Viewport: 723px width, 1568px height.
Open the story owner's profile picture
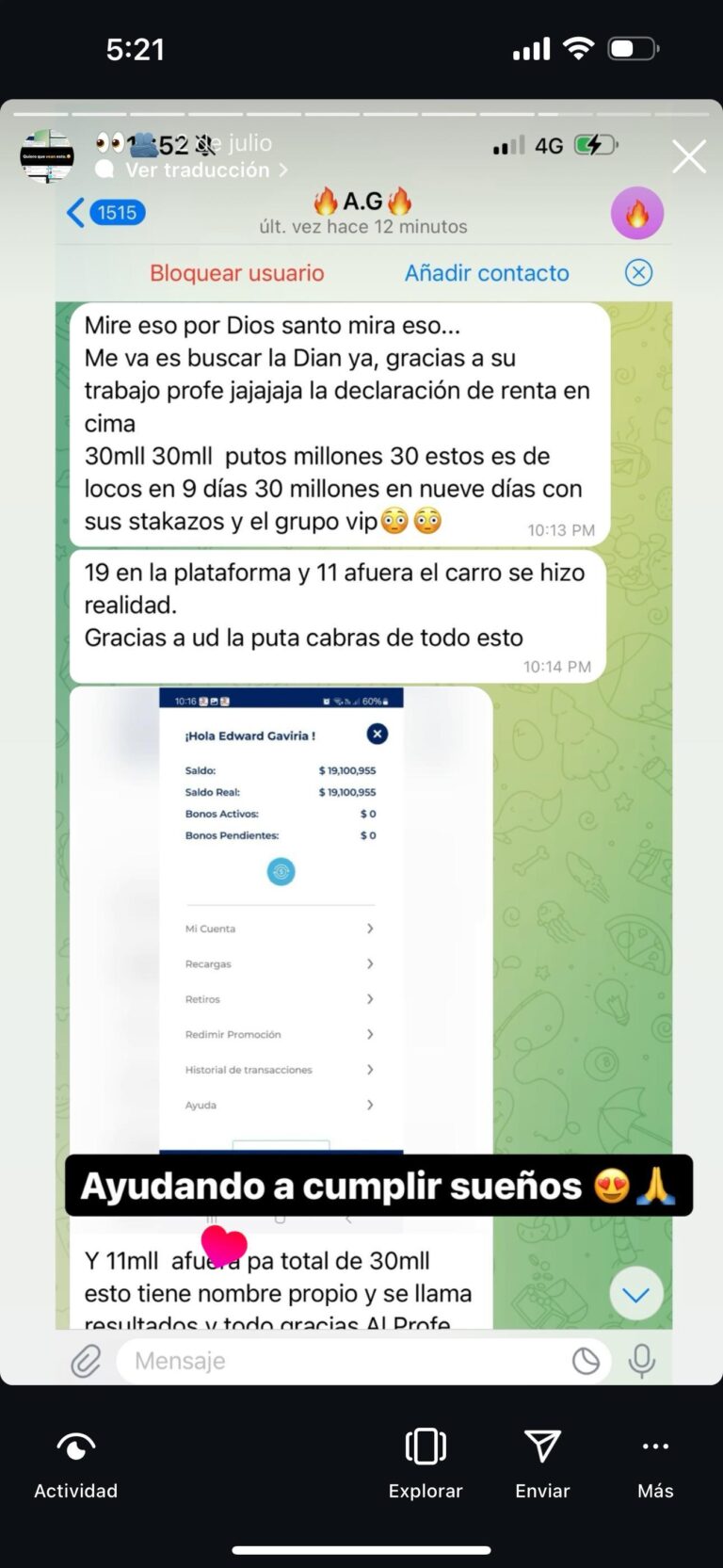pyautogui.click(x=47, y=156)
